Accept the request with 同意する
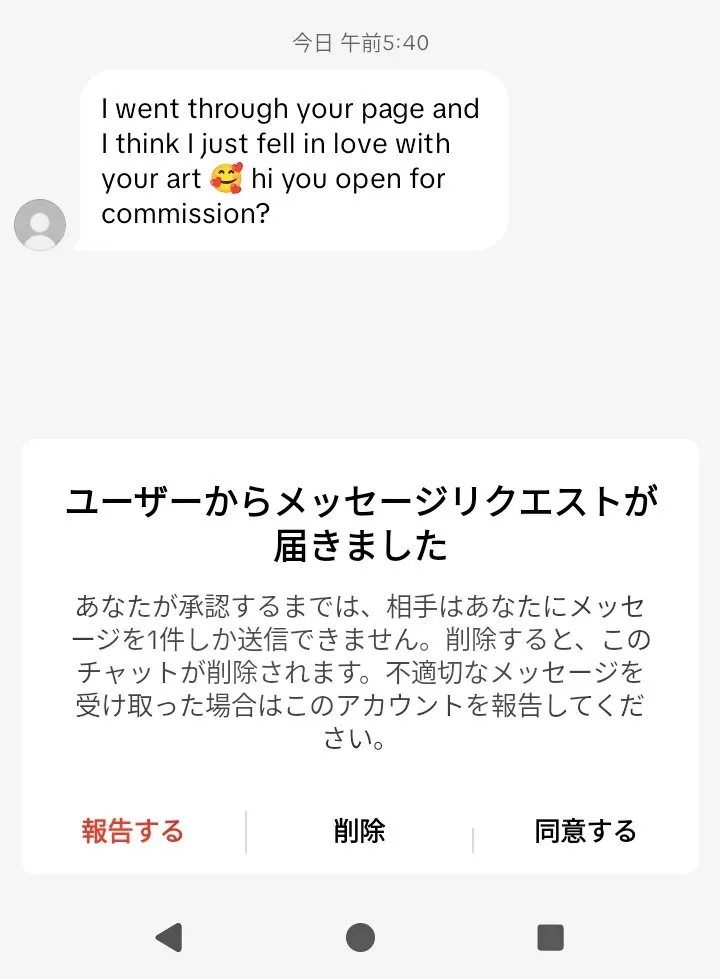 (x=585, y=831)
